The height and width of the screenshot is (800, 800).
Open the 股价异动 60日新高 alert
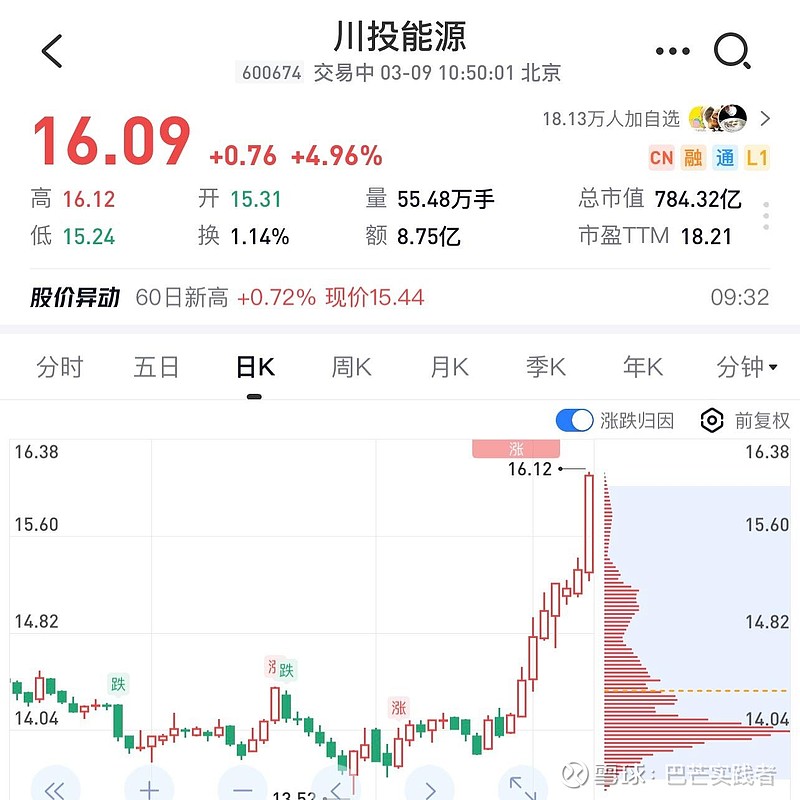pos(399,297)
